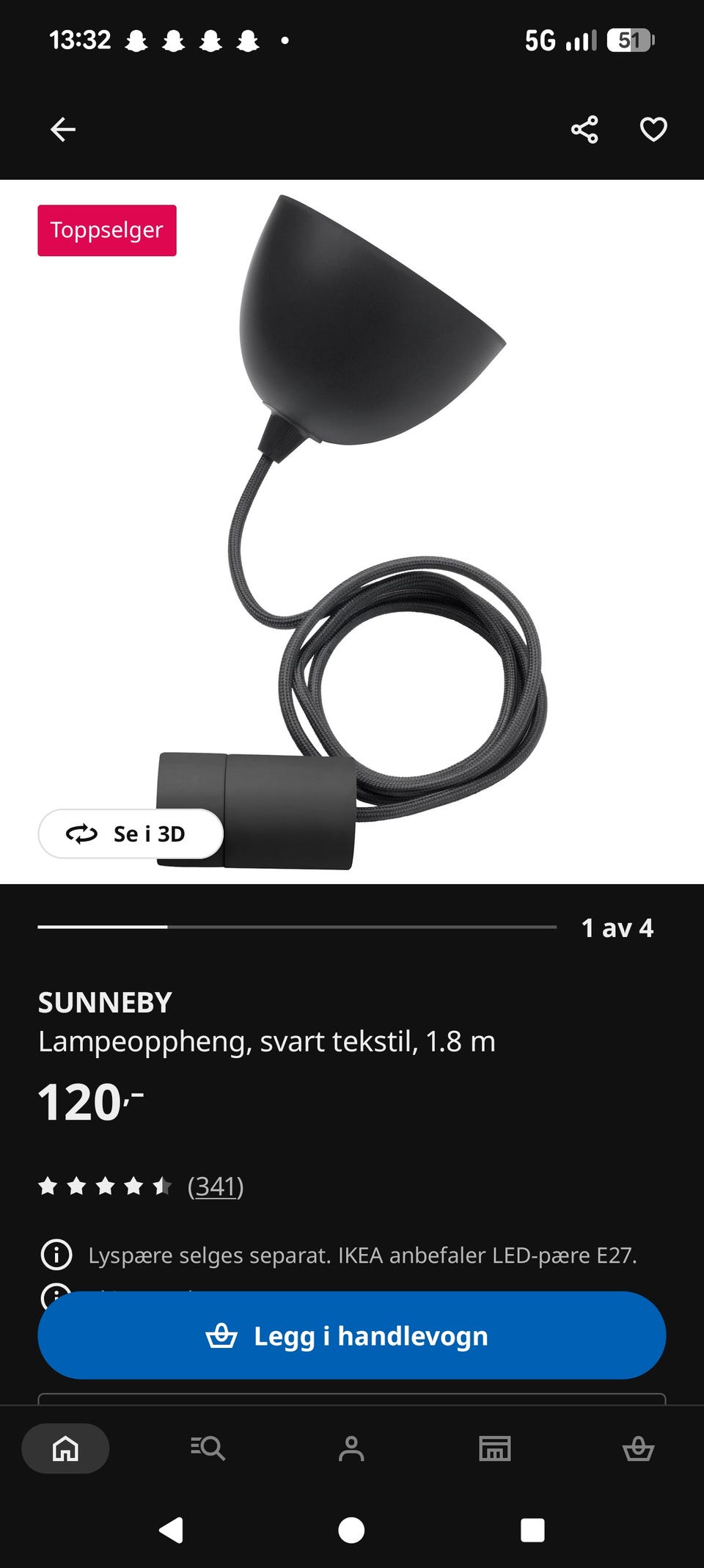Open the stores tab
Viewport: 704px width, 1568px height.
click(x=495, y=1448)
